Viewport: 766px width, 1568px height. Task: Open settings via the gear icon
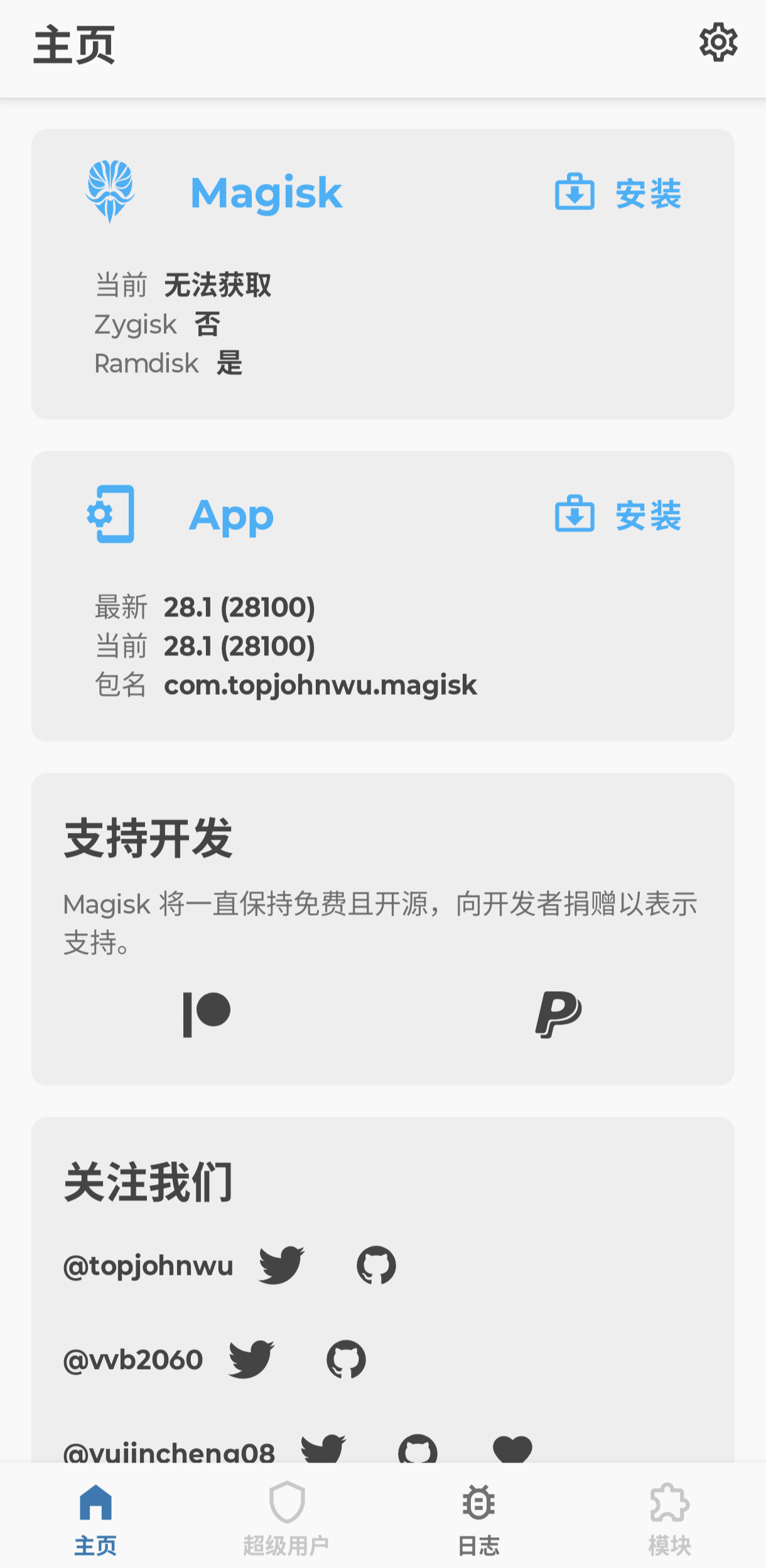tap(718, 43)
